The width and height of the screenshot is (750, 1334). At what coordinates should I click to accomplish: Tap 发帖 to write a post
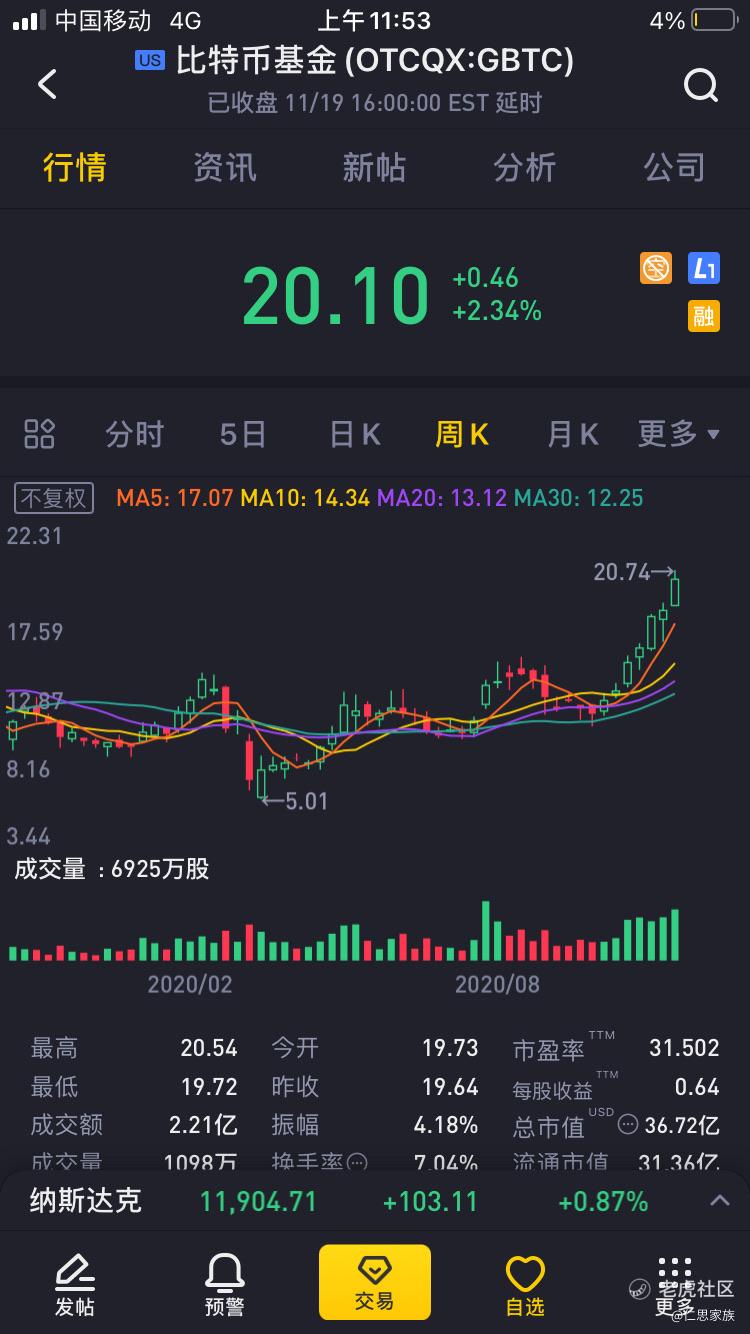pos(74,1285)
